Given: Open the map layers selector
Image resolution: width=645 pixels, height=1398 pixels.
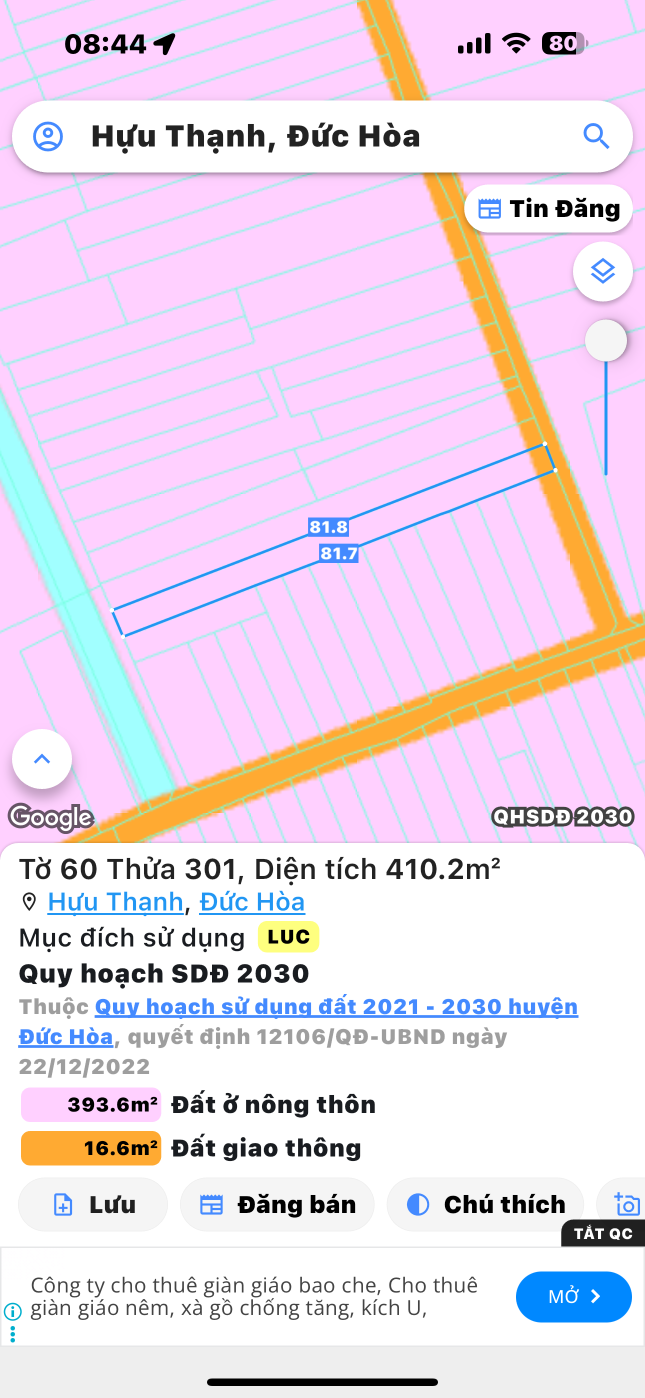Looking at the screenshot, I should (602, 271).
